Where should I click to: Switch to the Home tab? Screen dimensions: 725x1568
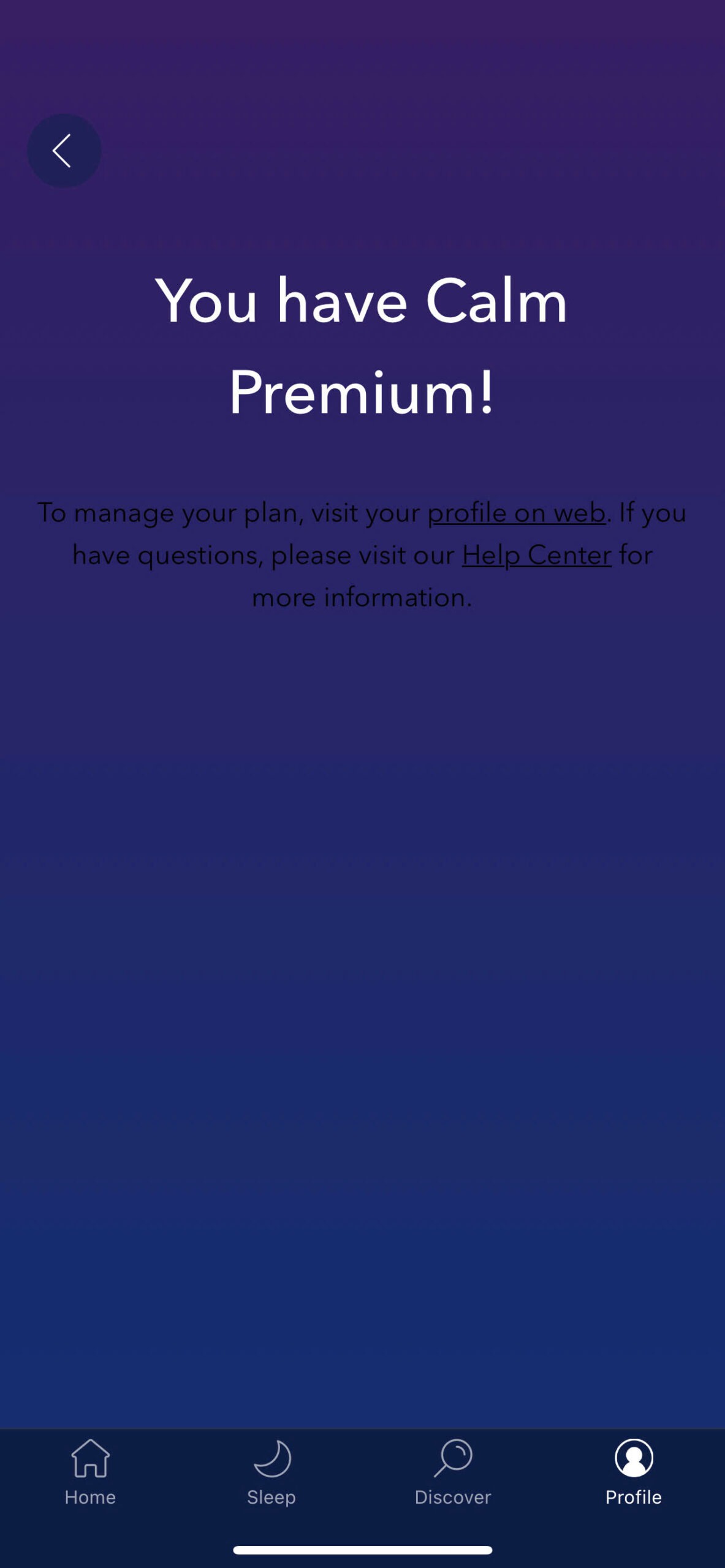tap(90, 1472)
